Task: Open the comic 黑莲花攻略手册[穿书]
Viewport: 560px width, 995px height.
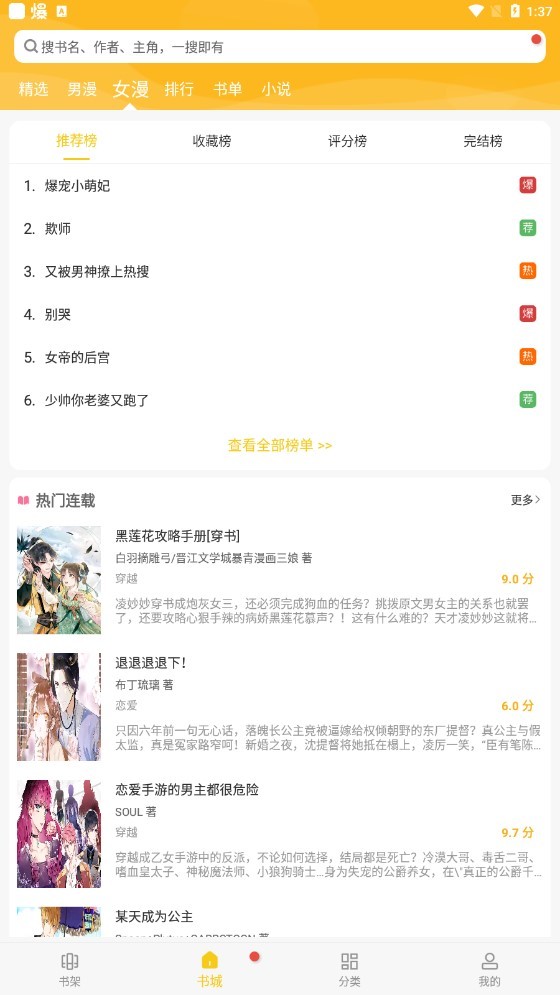Action: pos(279,579)
